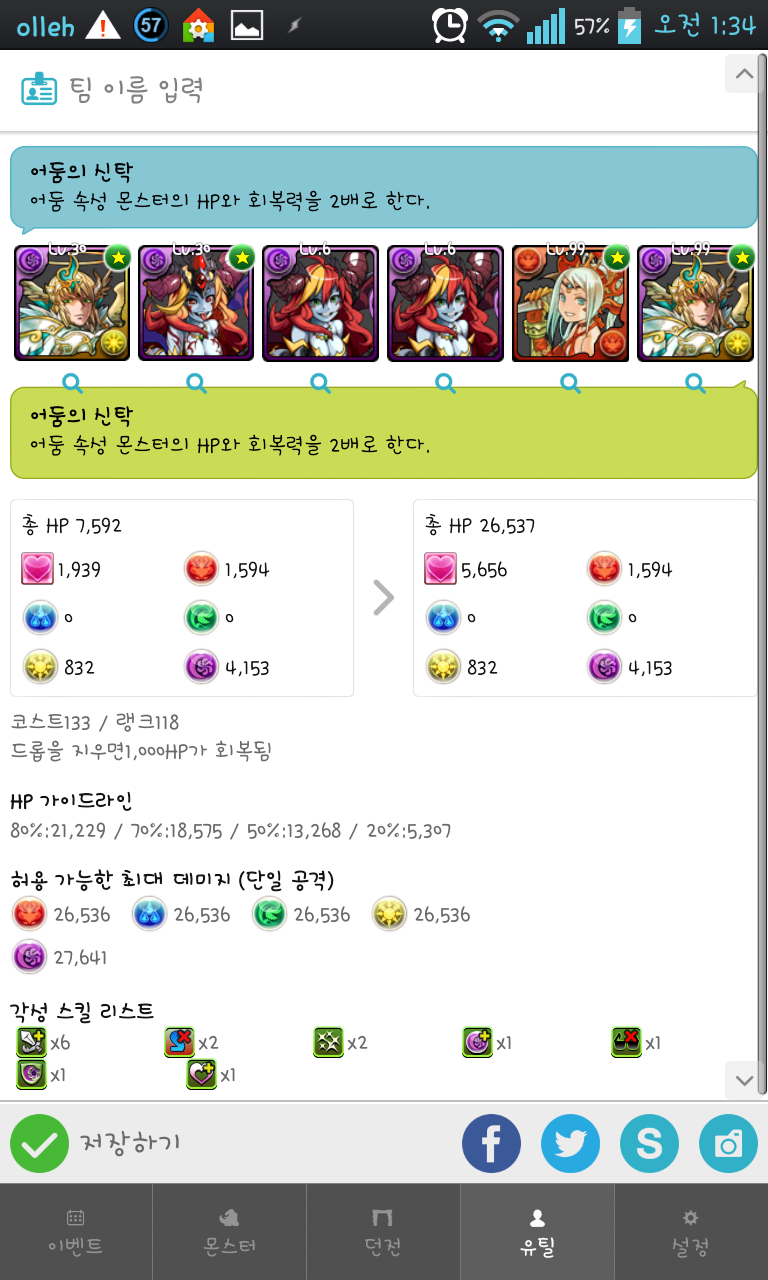The image size is (768, 1280).
Task: Collapse the panel with the top up-chevron
Action: [744, 74]
